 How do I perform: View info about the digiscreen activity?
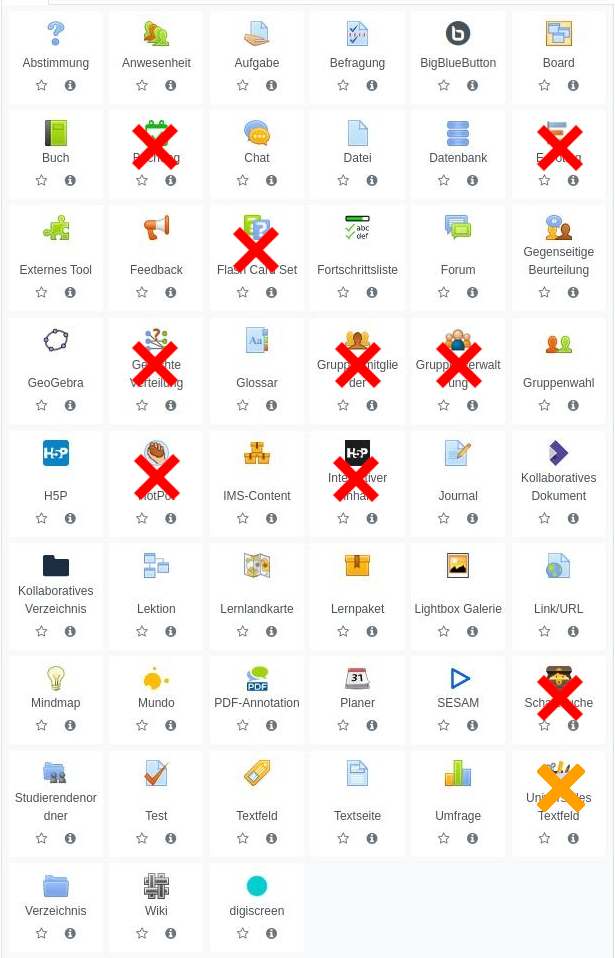point(271,934)
